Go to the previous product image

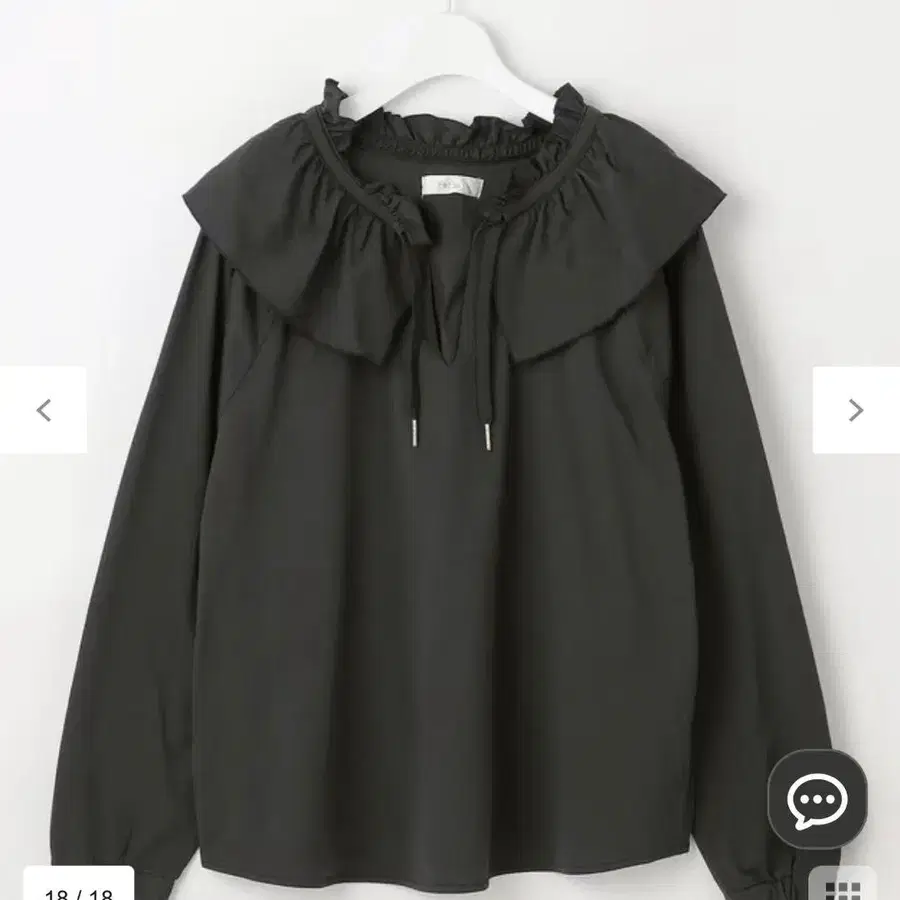(x=43, y=410)
